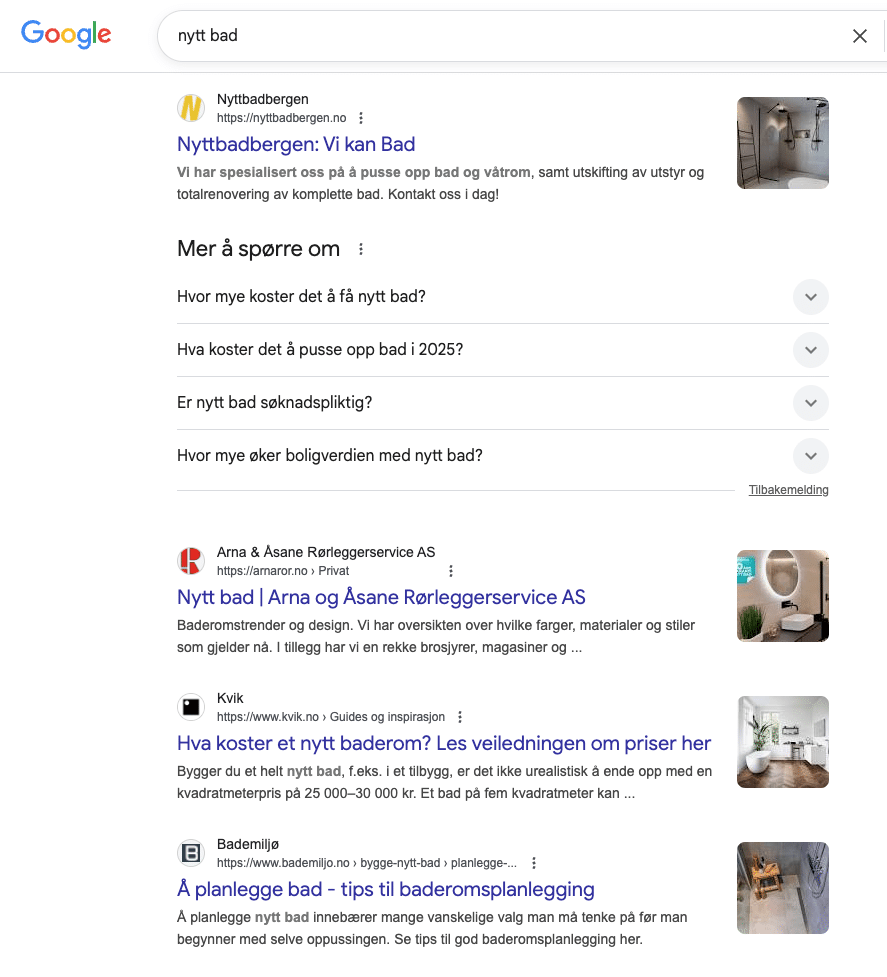The height and width of the screenshot is (977, 887).
Task: Open 'Nyttbadbergen: Vi kan Bad' result
Action: (x=296, y=144)
